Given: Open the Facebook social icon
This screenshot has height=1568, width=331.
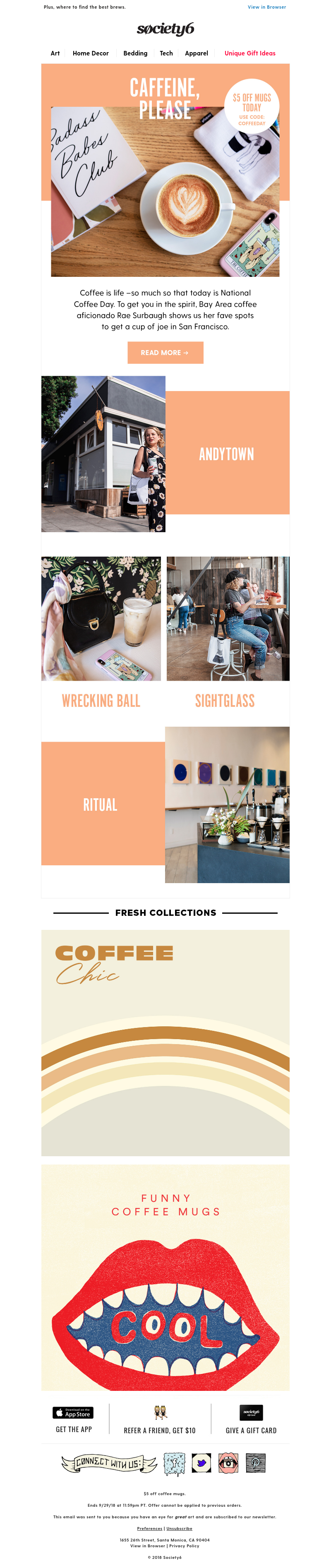Looking at the screenshot, I should click(174, 1463).
